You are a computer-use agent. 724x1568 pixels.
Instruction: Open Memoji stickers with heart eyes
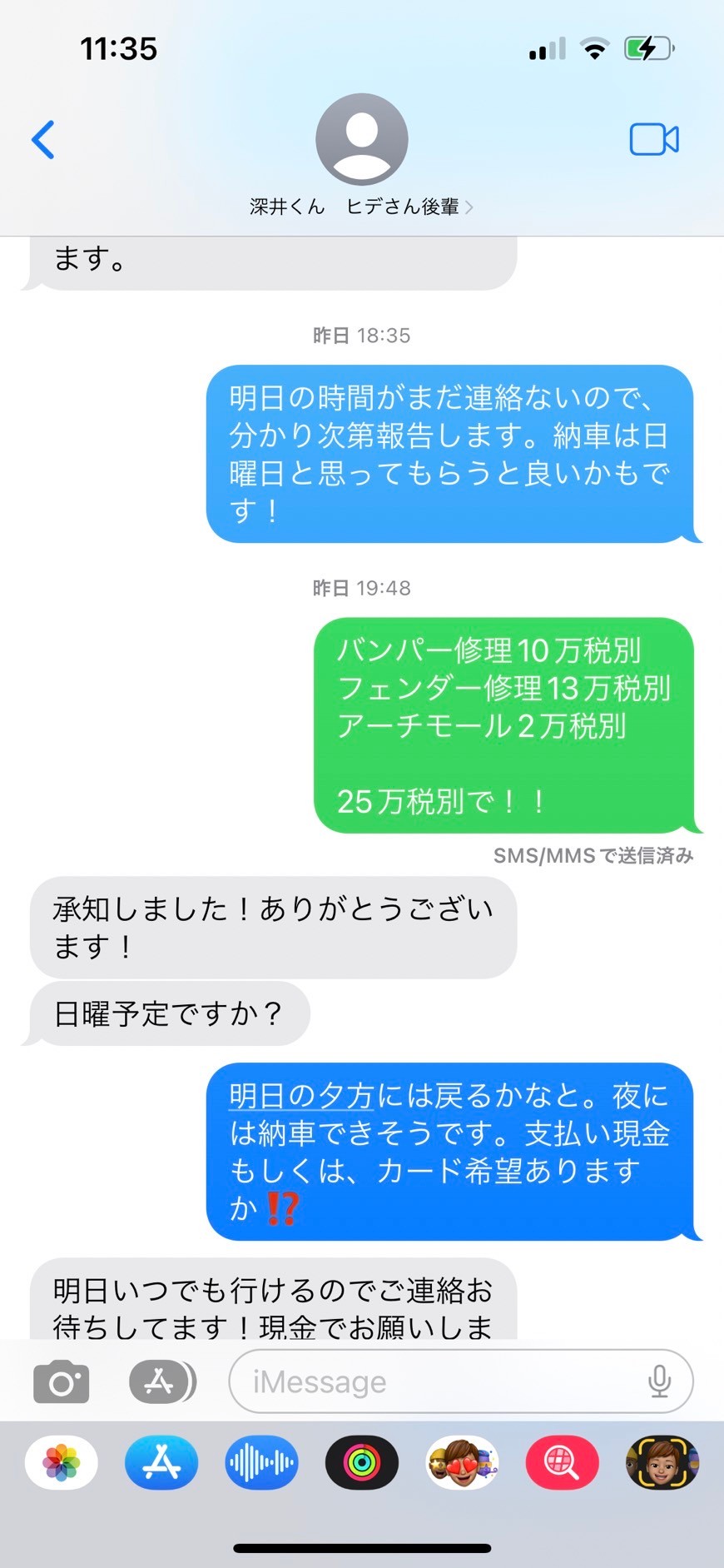click(462, 1462)
